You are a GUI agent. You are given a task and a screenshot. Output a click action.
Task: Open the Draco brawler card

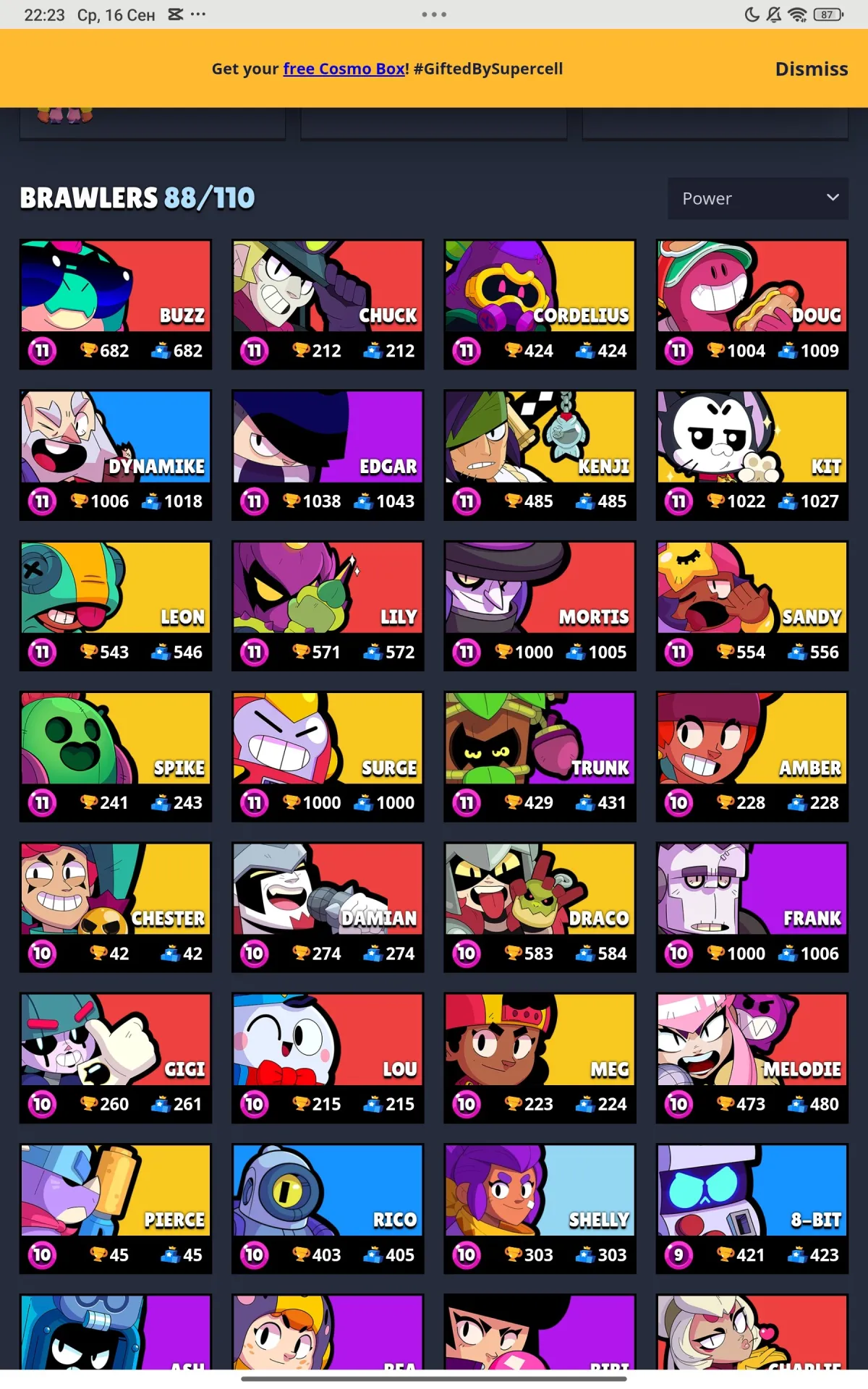coord(540,907)
